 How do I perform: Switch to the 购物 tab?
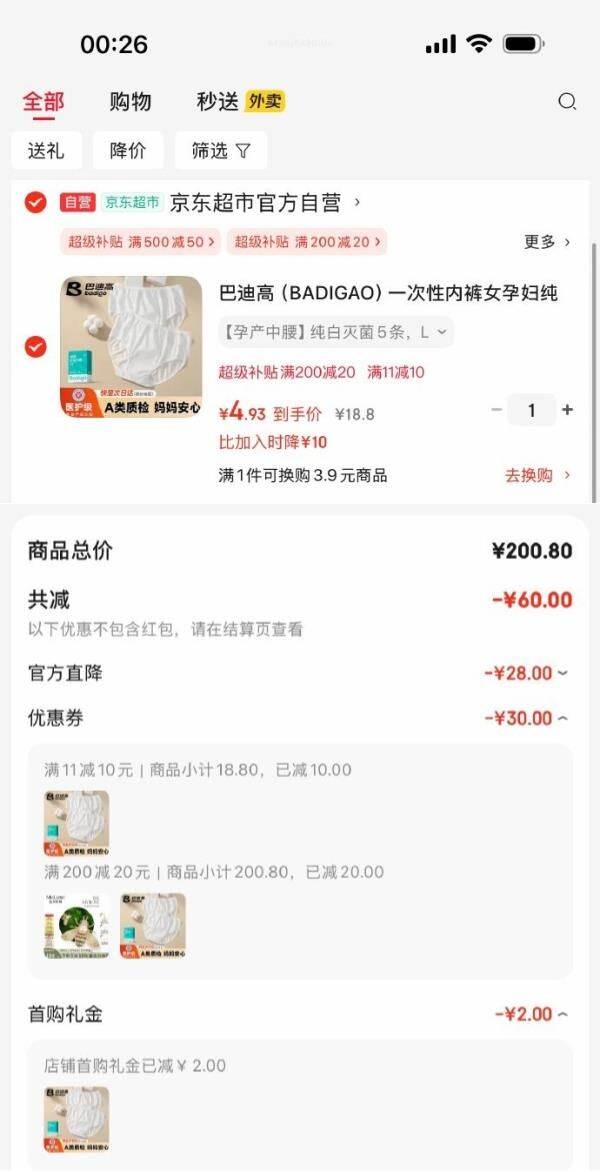130,101
